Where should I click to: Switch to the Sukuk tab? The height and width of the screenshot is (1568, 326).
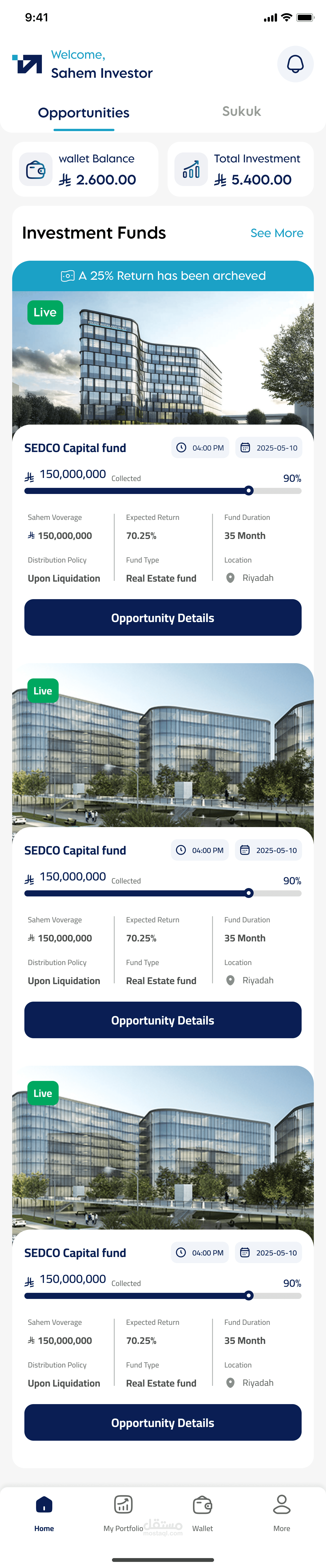(241, 111)
